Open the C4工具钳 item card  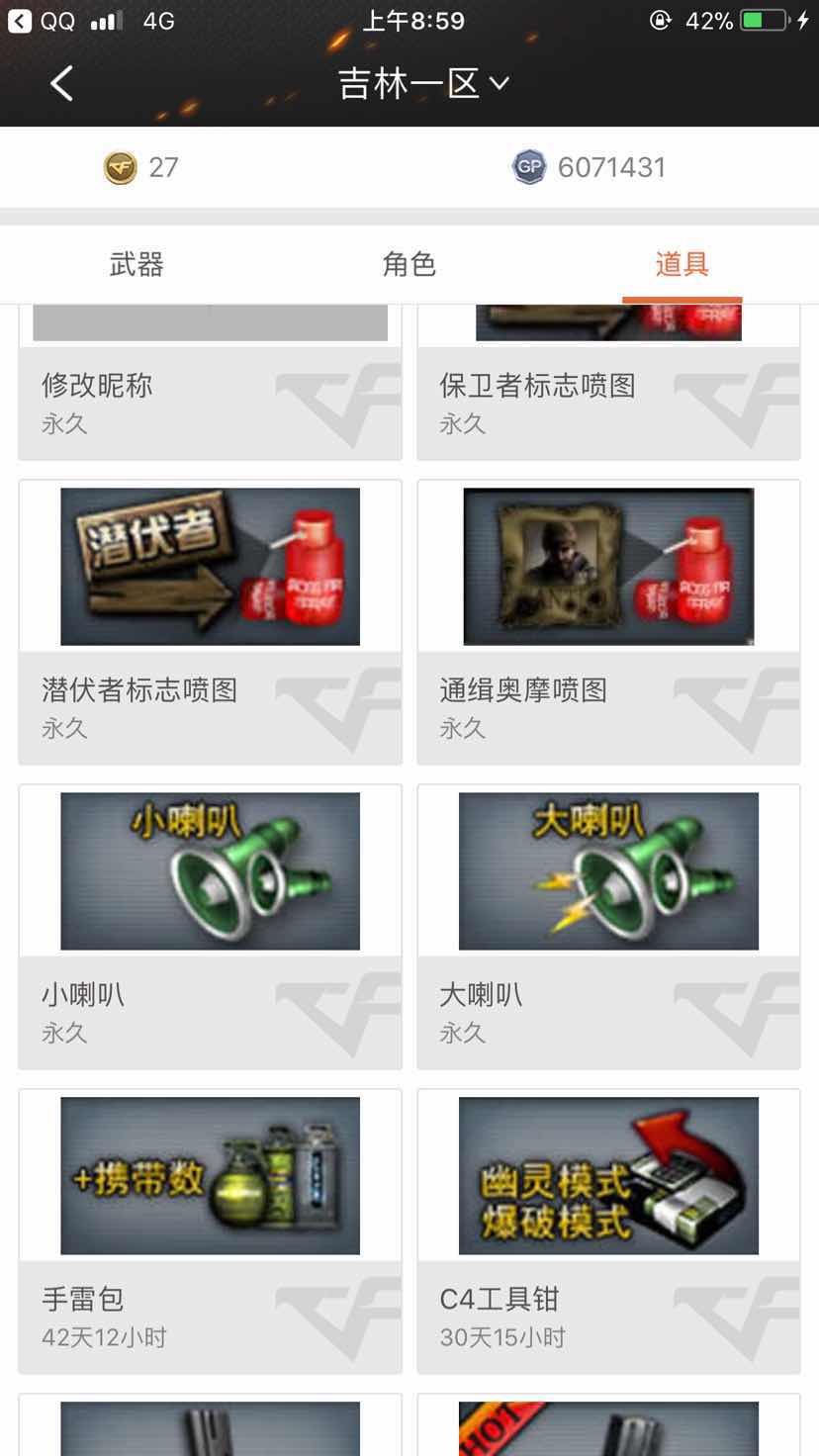click(x=608, y=1231)
